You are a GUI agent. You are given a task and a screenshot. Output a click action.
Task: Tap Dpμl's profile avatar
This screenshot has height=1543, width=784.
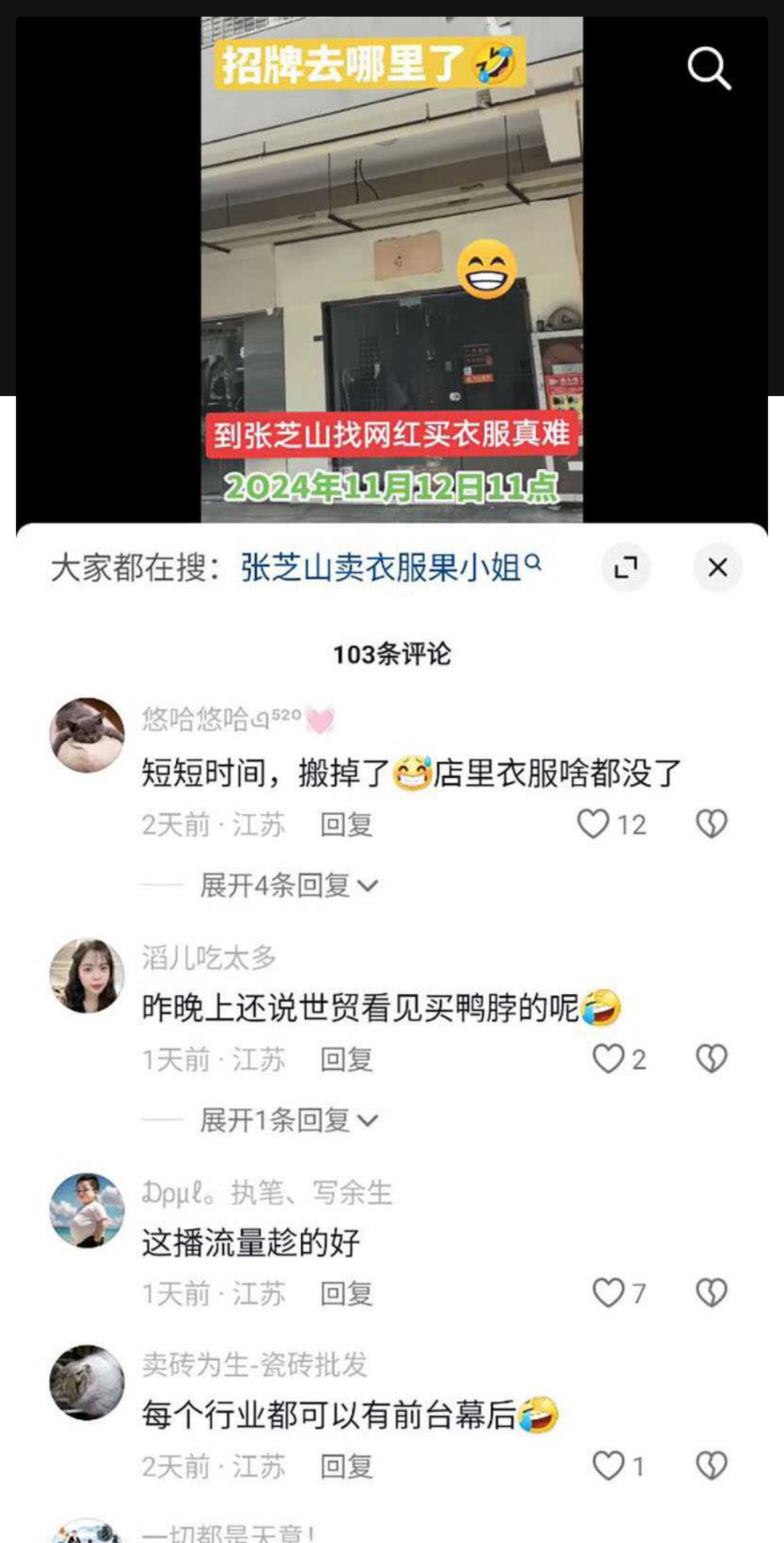click(x=87, y=1210)
